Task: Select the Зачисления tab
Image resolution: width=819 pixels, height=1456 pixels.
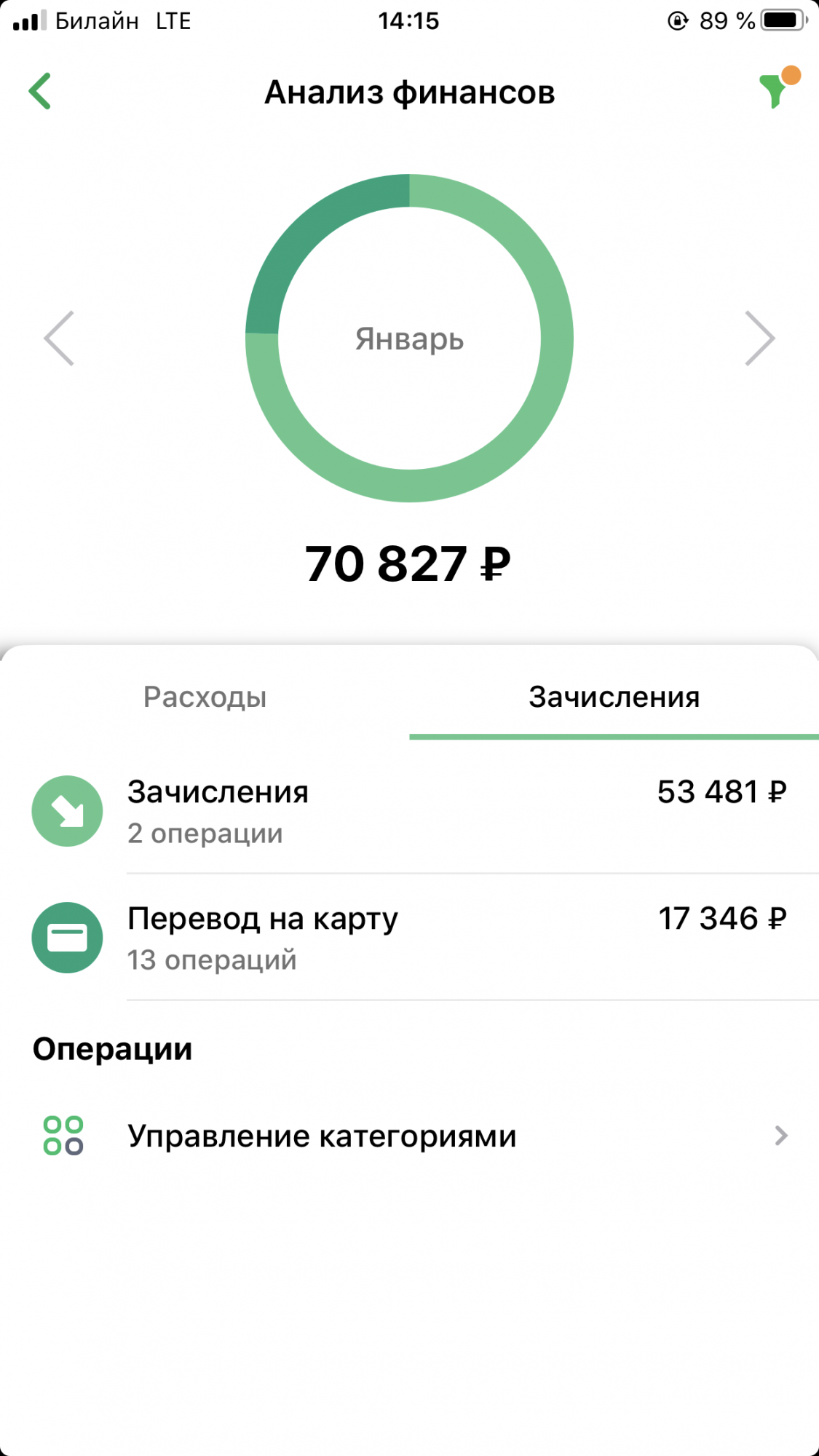Action: (x=614, y=697)
